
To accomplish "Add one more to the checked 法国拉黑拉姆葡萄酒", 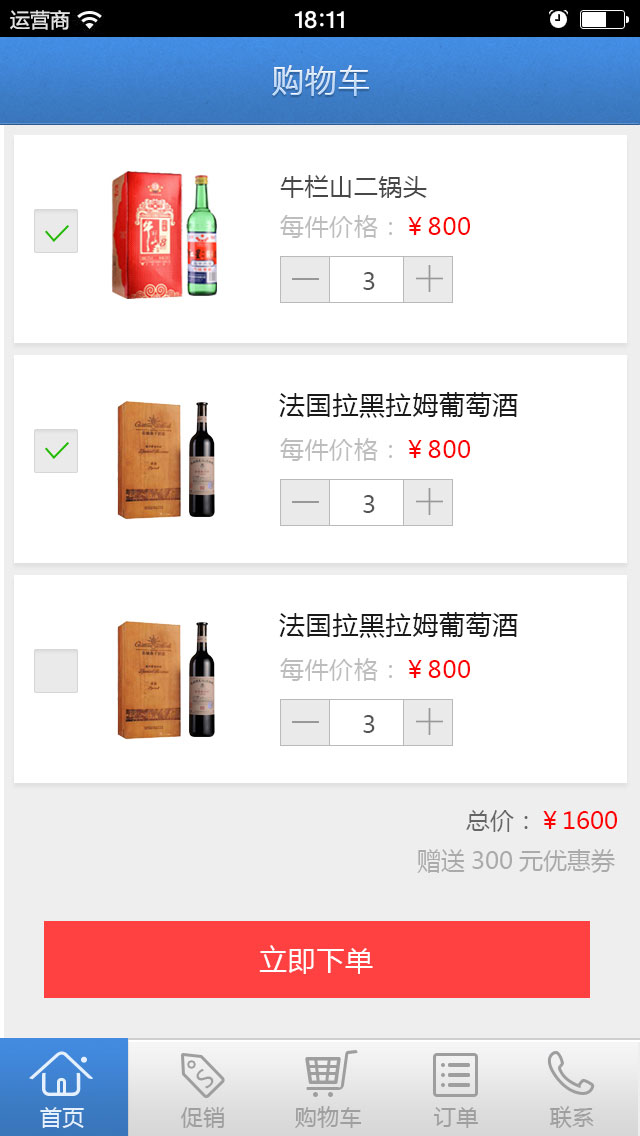I will tap(428, 502).
